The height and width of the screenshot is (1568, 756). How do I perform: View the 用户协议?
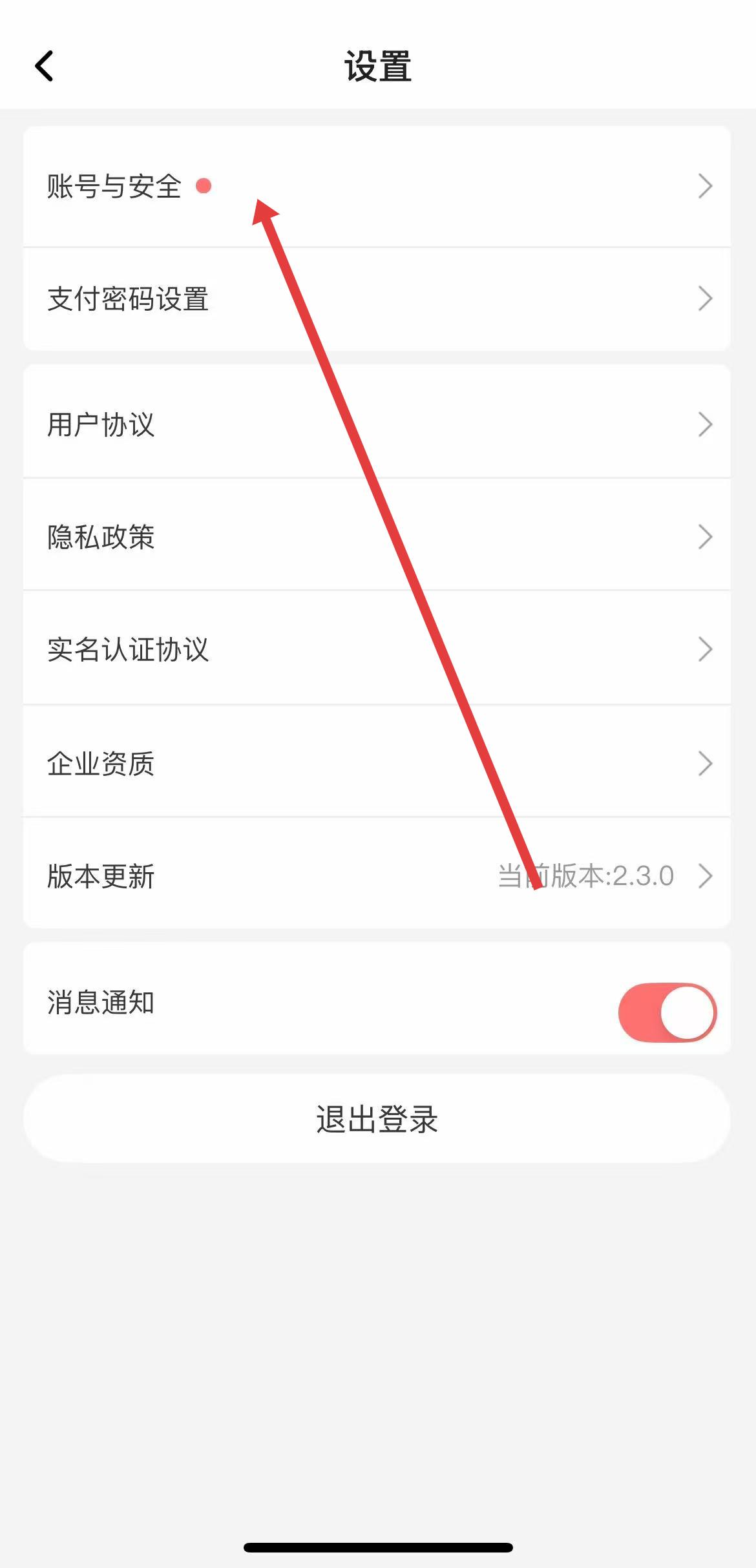pyautogui.click(x=101, y=424)
